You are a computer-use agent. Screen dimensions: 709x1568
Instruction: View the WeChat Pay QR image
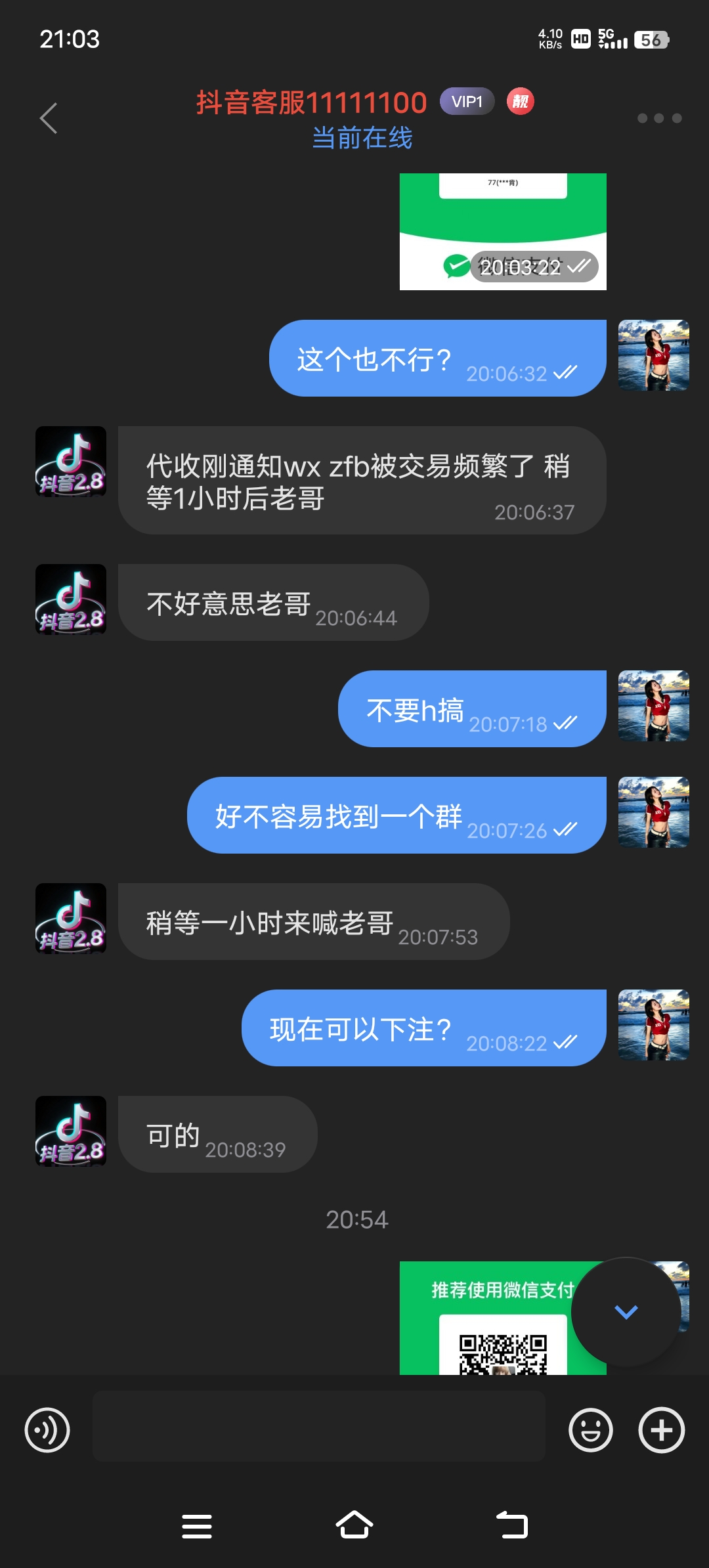[x=486, y=1318]
